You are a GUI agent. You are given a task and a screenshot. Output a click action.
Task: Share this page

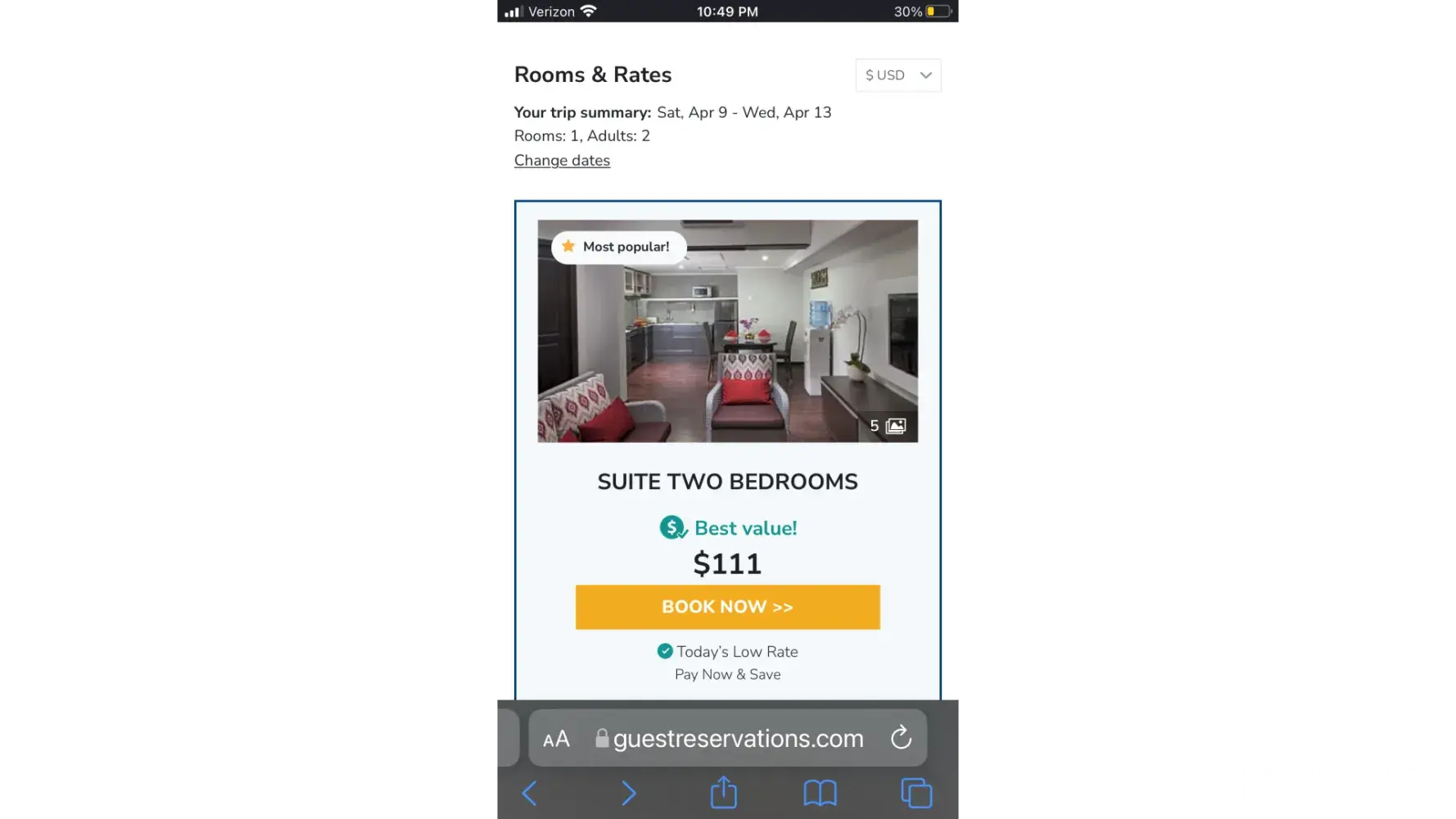[724, 793]
